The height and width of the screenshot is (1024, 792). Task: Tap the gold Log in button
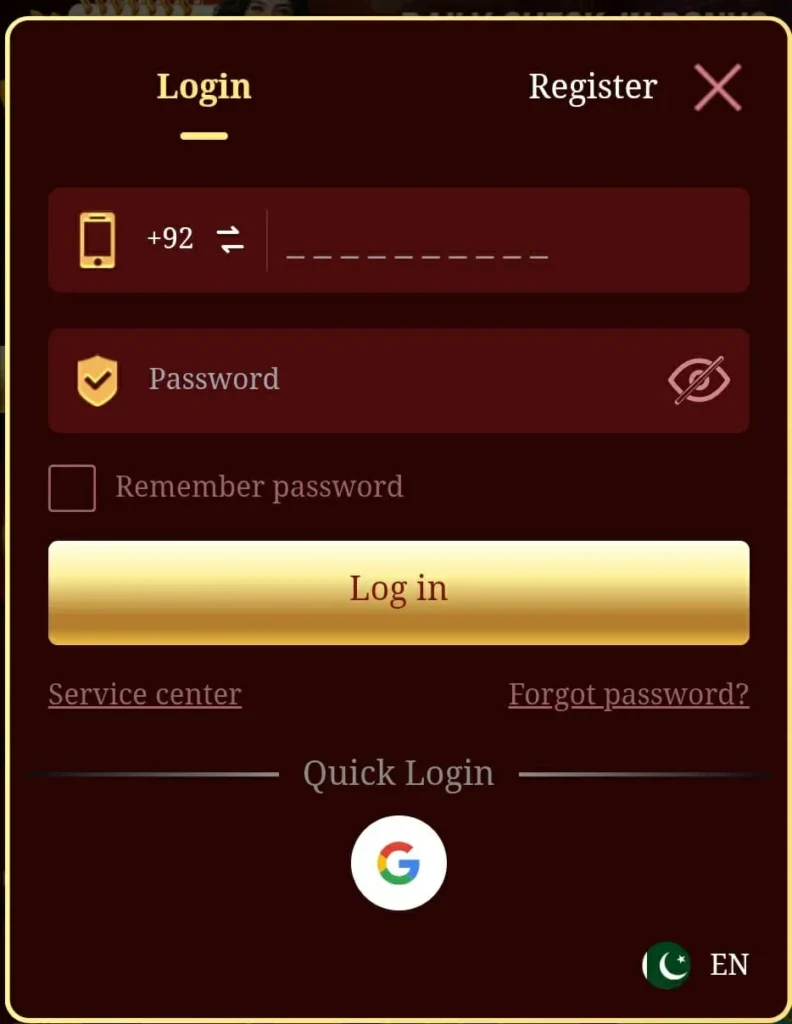pos(398,592)
